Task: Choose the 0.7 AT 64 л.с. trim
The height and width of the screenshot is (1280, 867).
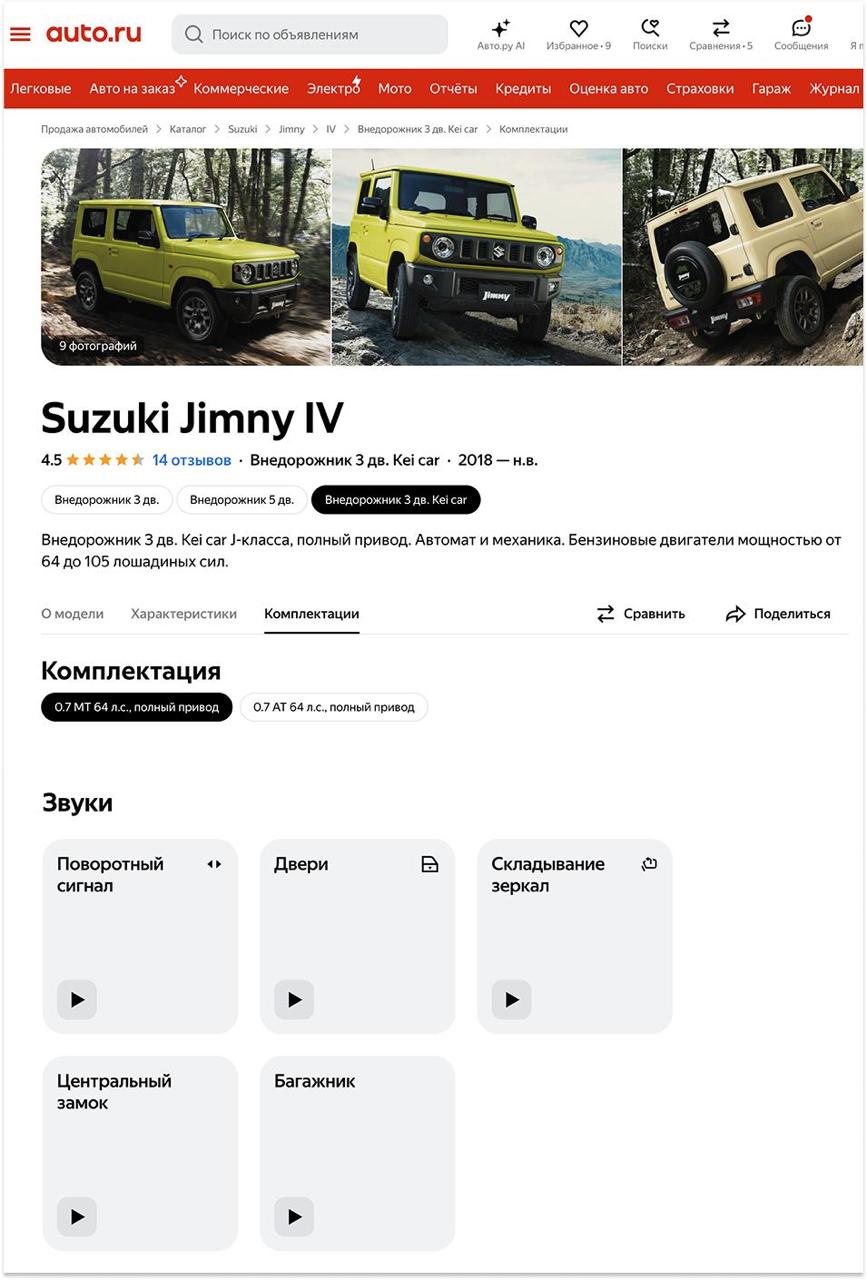Action: coord(333,707)
